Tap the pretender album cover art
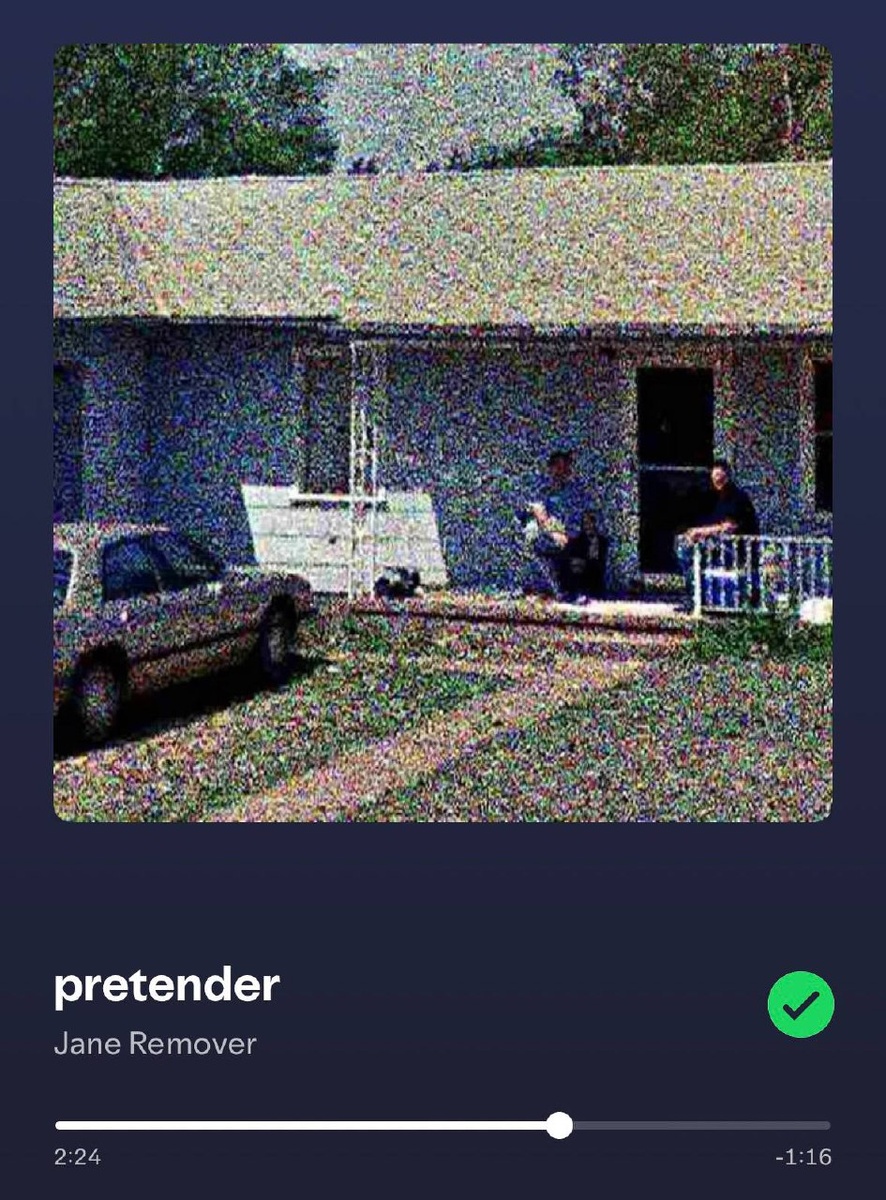Image resolution: width=886 pixels, height=1200 pixels. pos(442,432)
